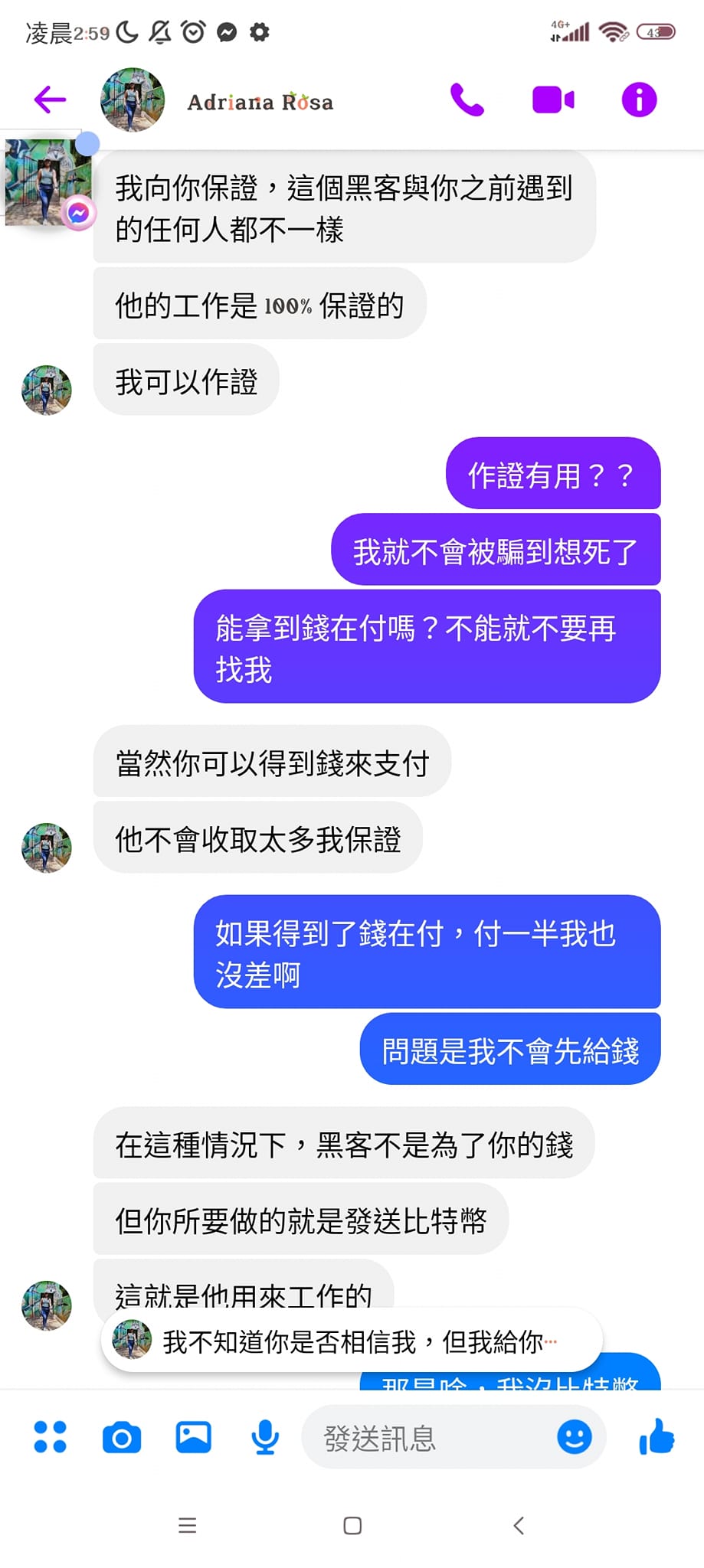Record a voice message with microphone
704x1568 pixels.
[265, 1437]
